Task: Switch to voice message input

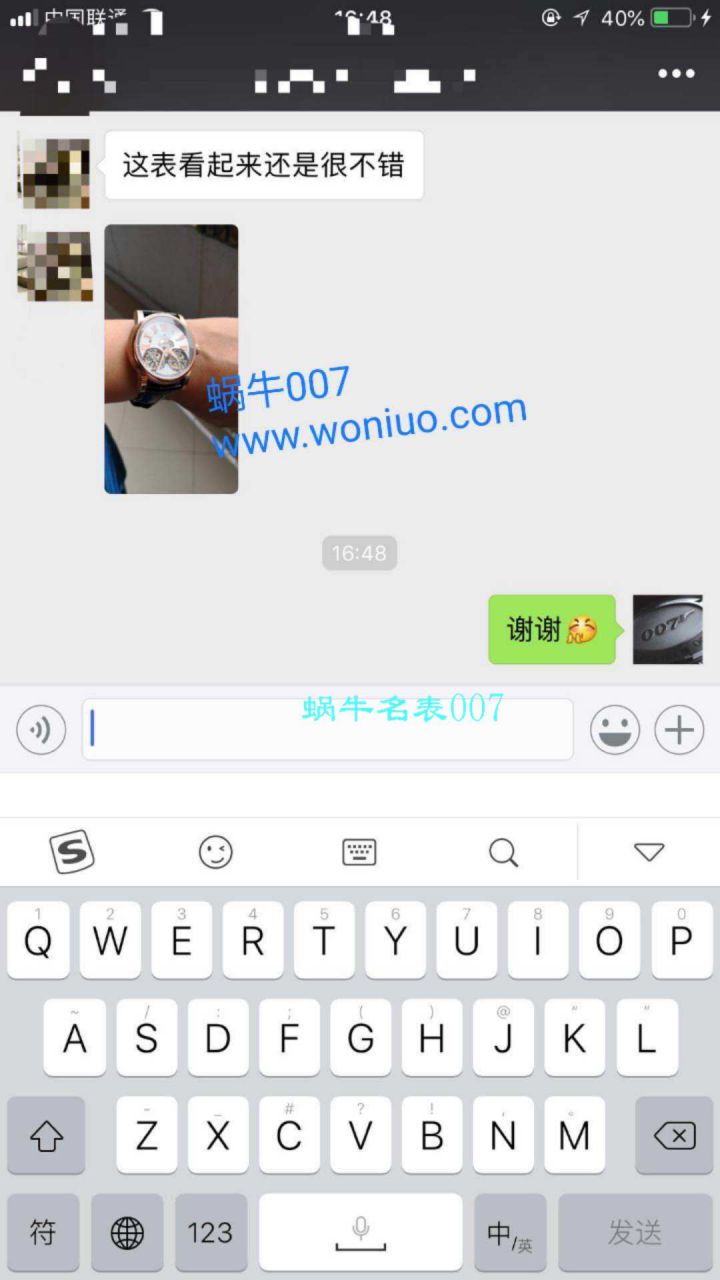Action: coord(41,730)
